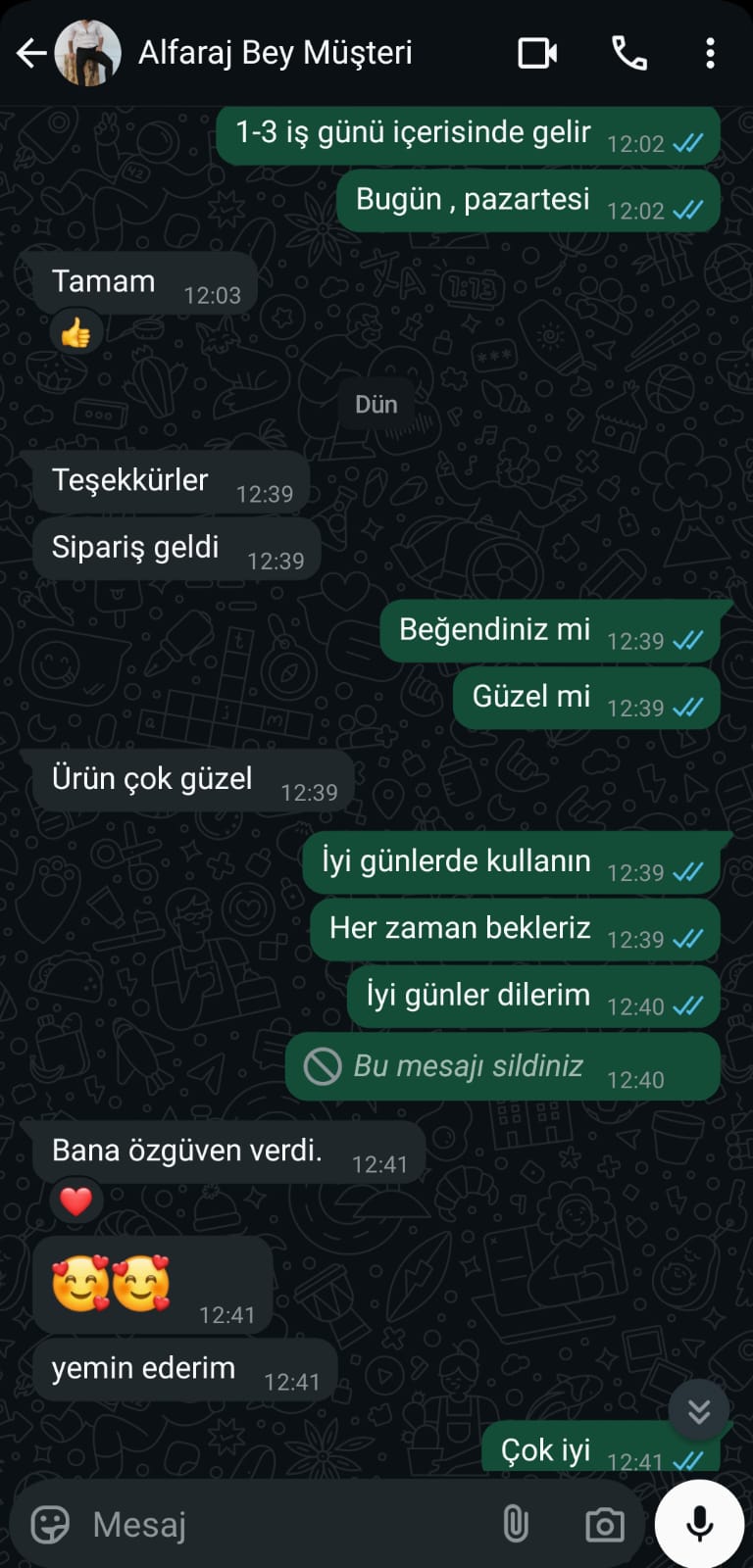Open the camera from message bar
753x1568 pixels.
coord(604,1524)
